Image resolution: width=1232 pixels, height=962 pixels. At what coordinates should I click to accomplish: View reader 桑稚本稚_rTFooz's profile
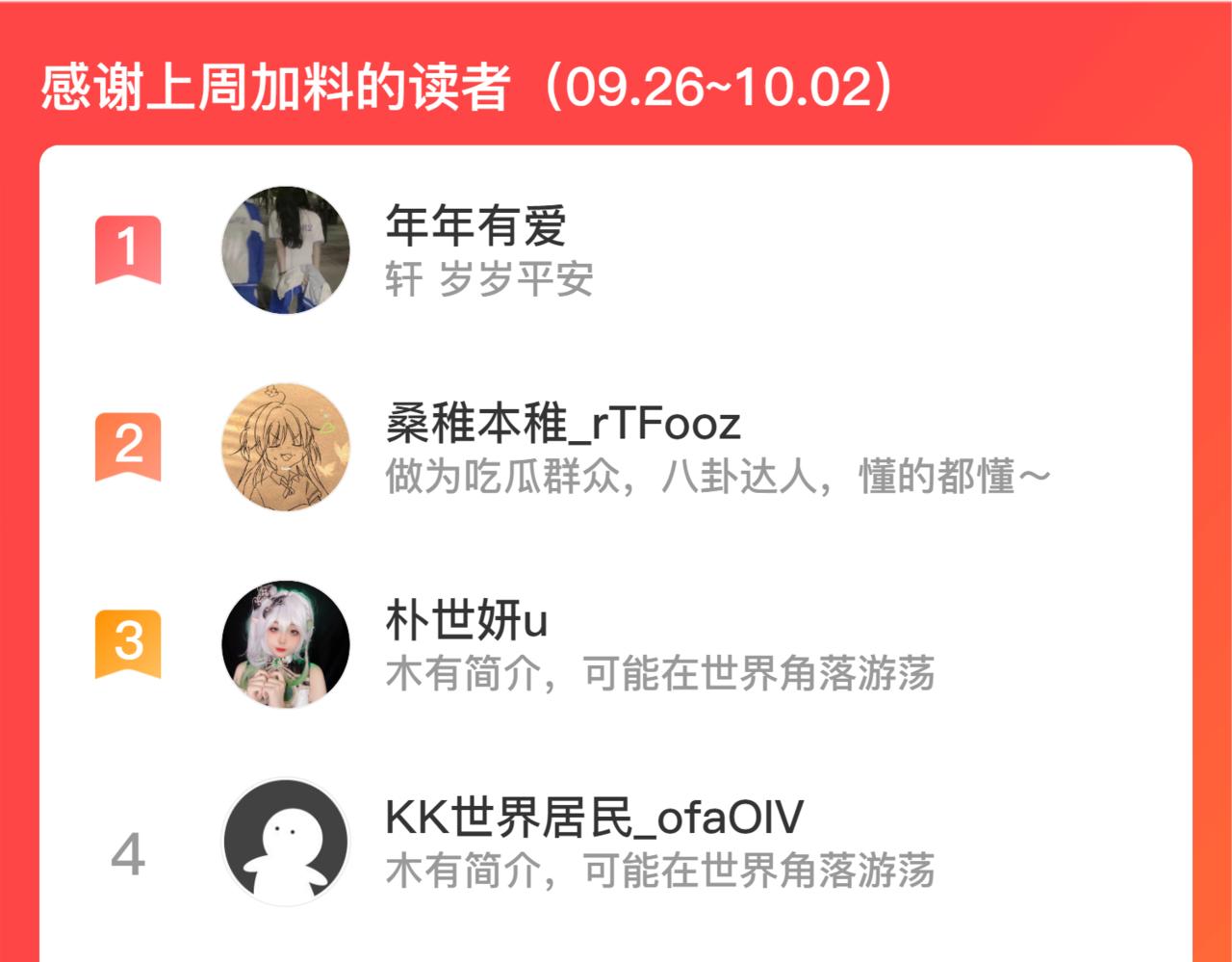click(x=616, y=448)
